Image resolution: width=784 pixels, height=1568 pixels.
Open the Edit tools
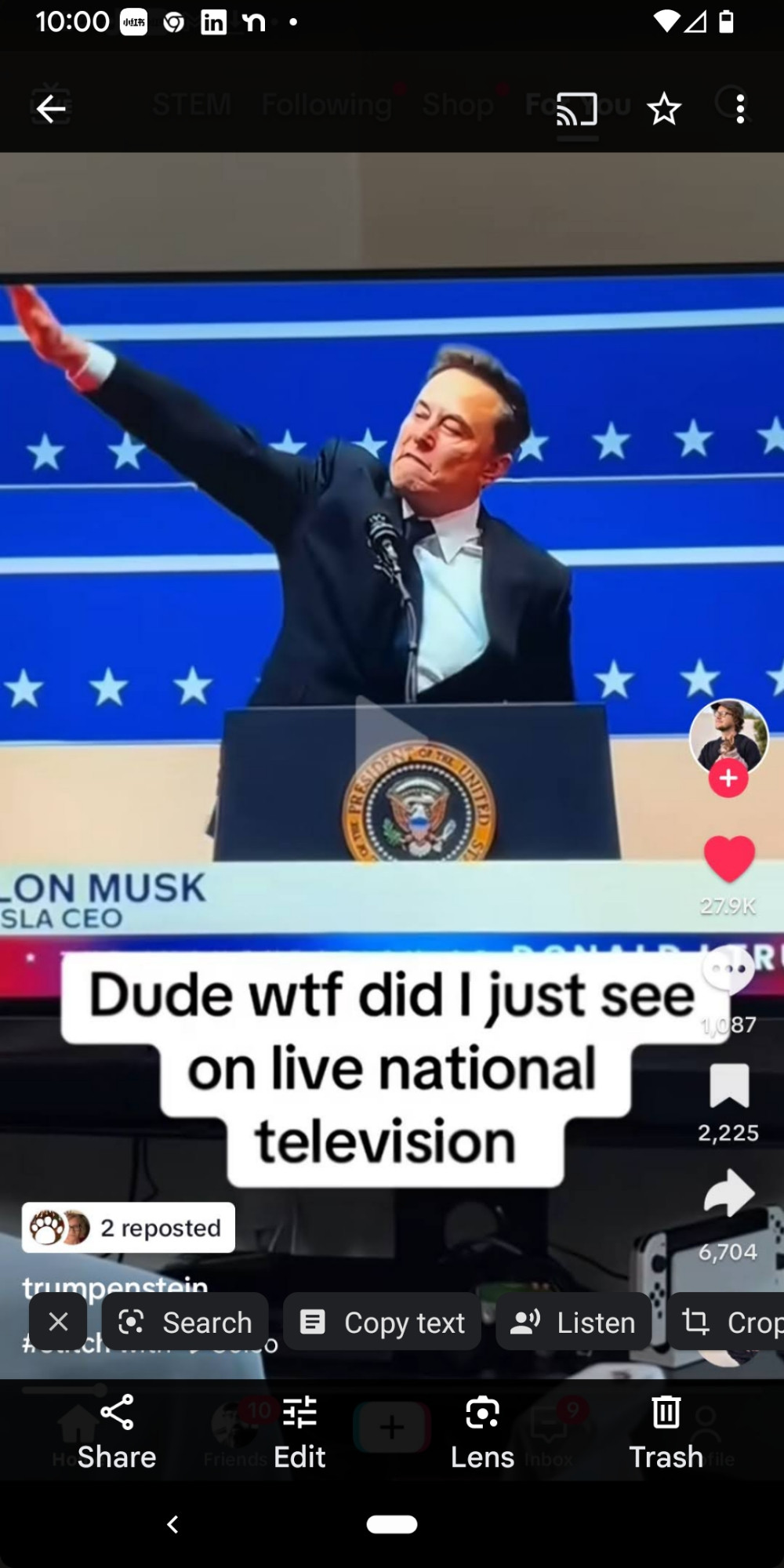[299, 1433]
